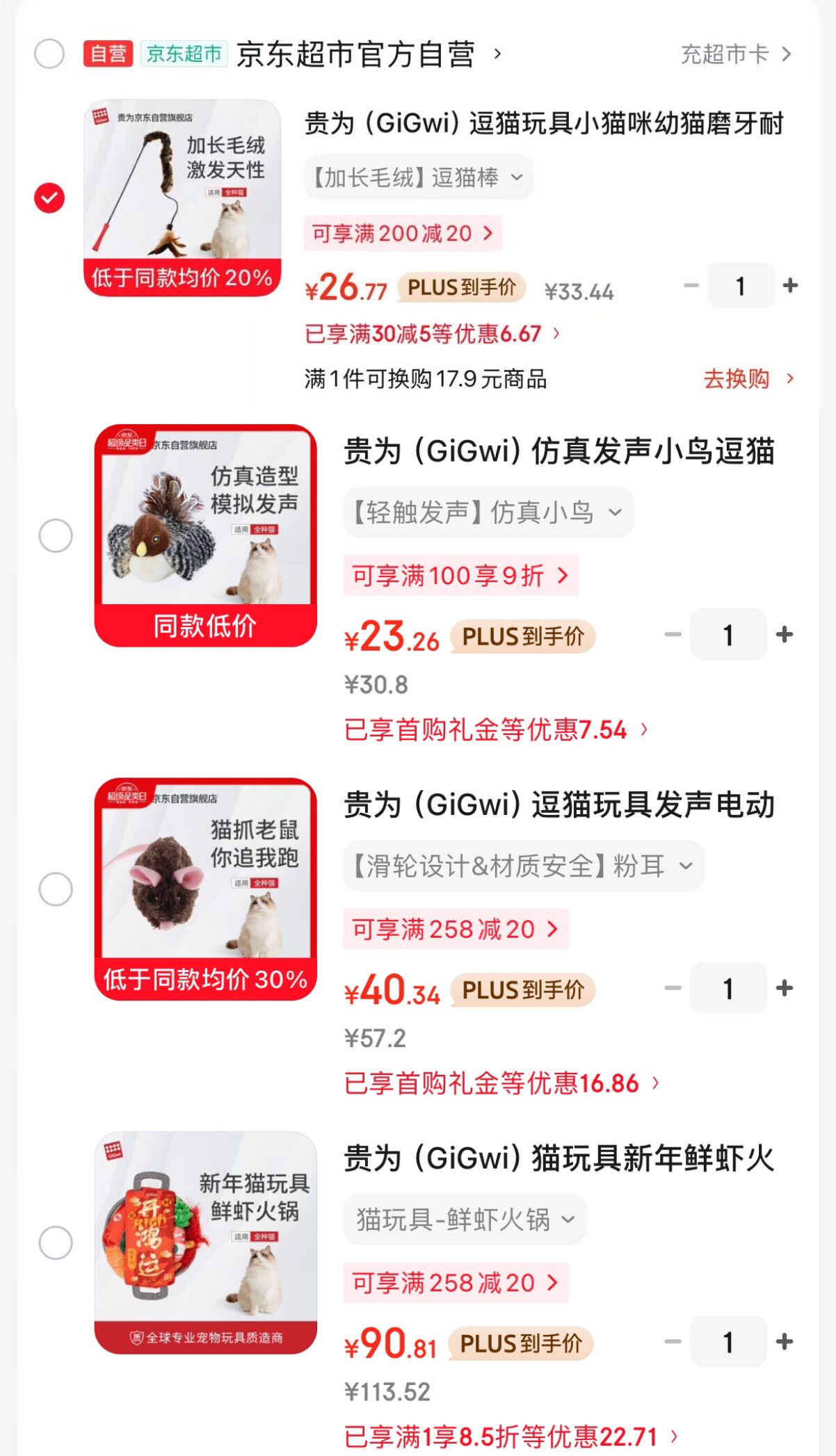Open discount details 已享首购礼金等优惠7.54
Image resolution: width=836 pixels, height=1456 pixels.
pos(495,730)
